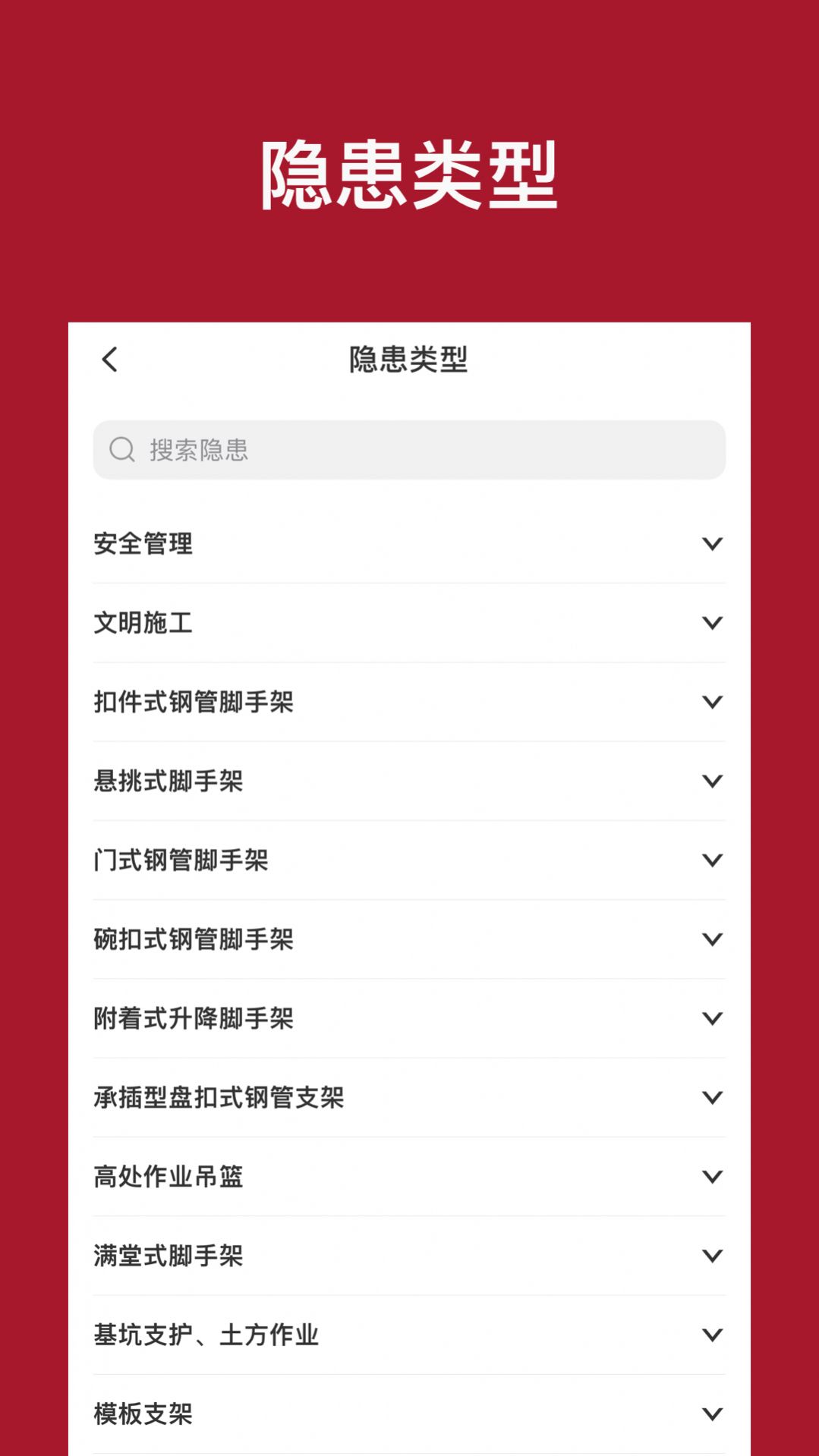The width and height of the screenshot is (819, 1456).
Task: Click the 隐患类型 page title
Action: pos(410,359)
